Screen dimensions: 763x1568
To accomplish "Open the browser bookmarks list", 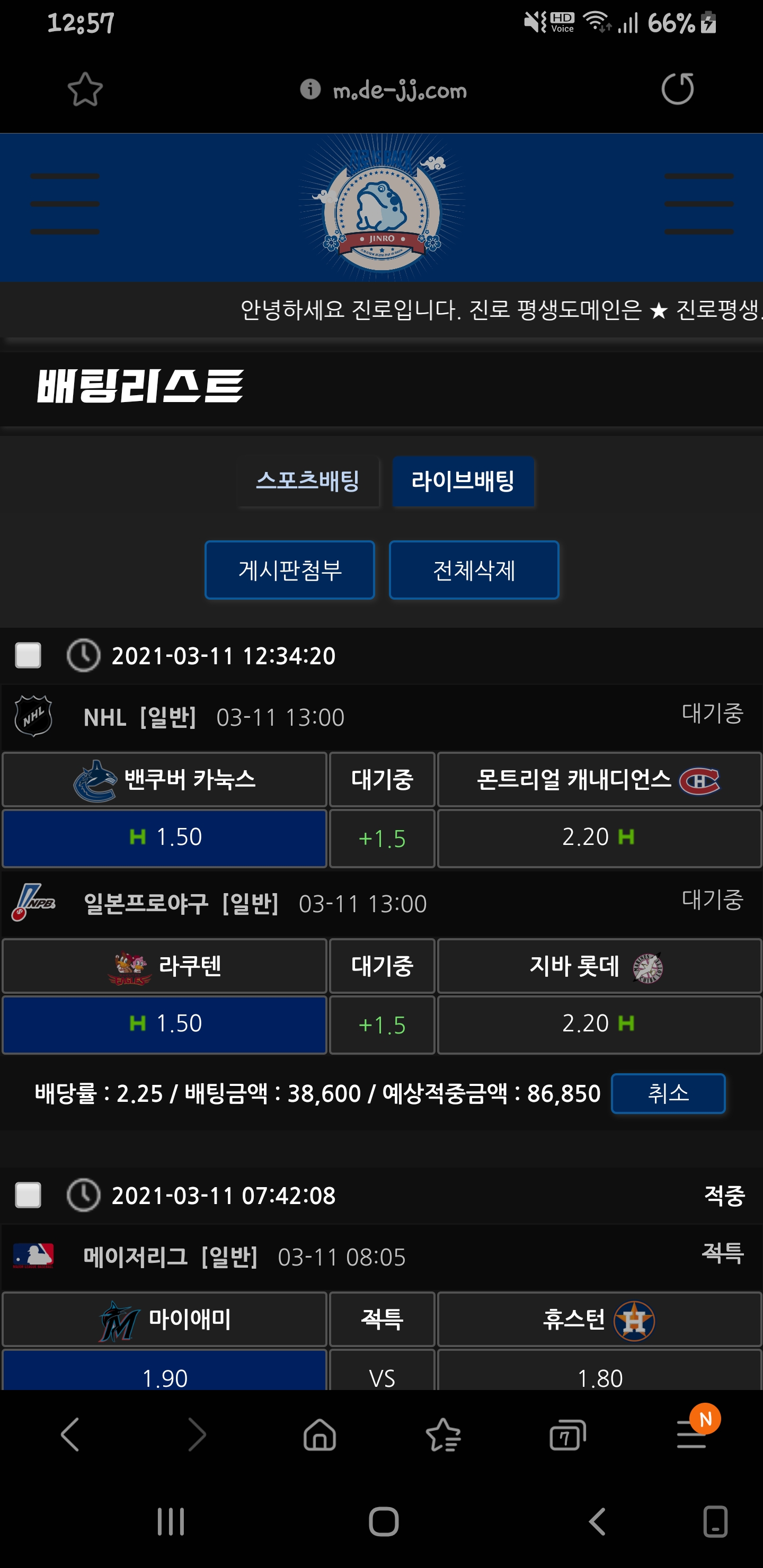I will click(x=443, y=1436).
